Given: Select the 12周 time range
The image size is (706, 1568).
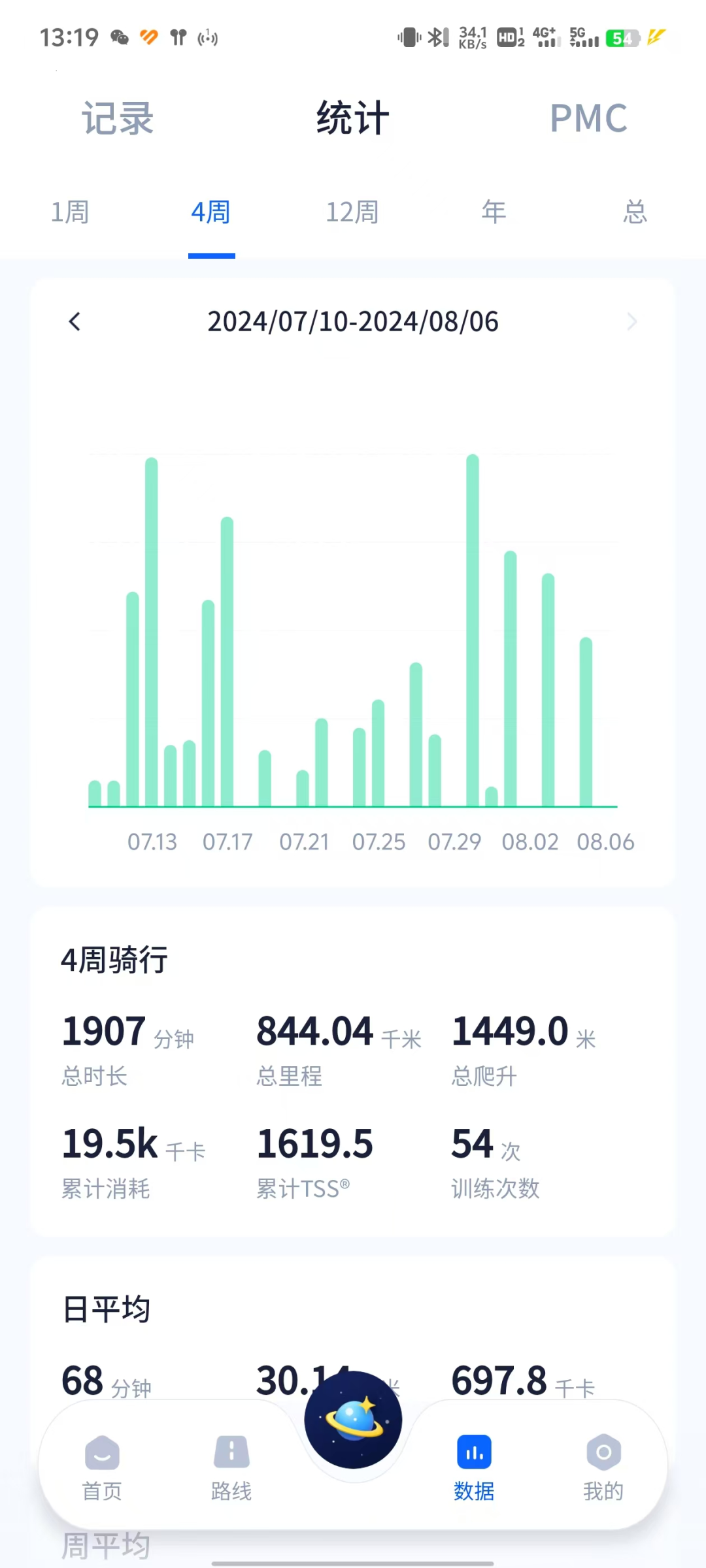Looking at the screenshot, I should pos(352,212).
